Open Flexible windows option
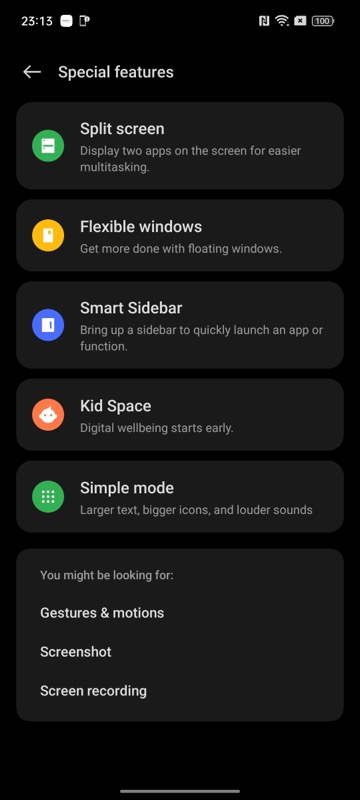The height and width of the screenshot is (800, 360). [180, 235]
